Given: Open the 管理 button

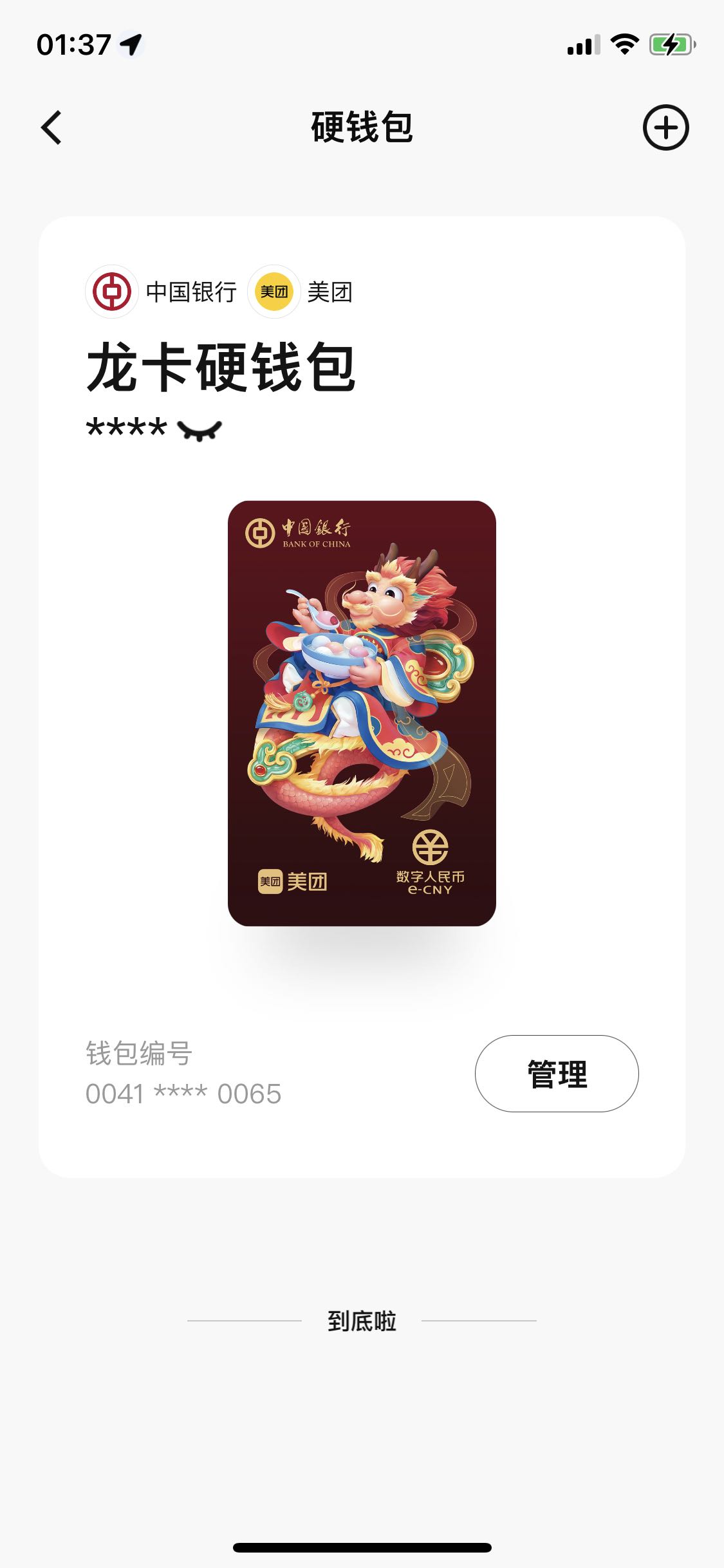Looking at the screenshot, I should pyautogui.click(x=557, y=1074).
